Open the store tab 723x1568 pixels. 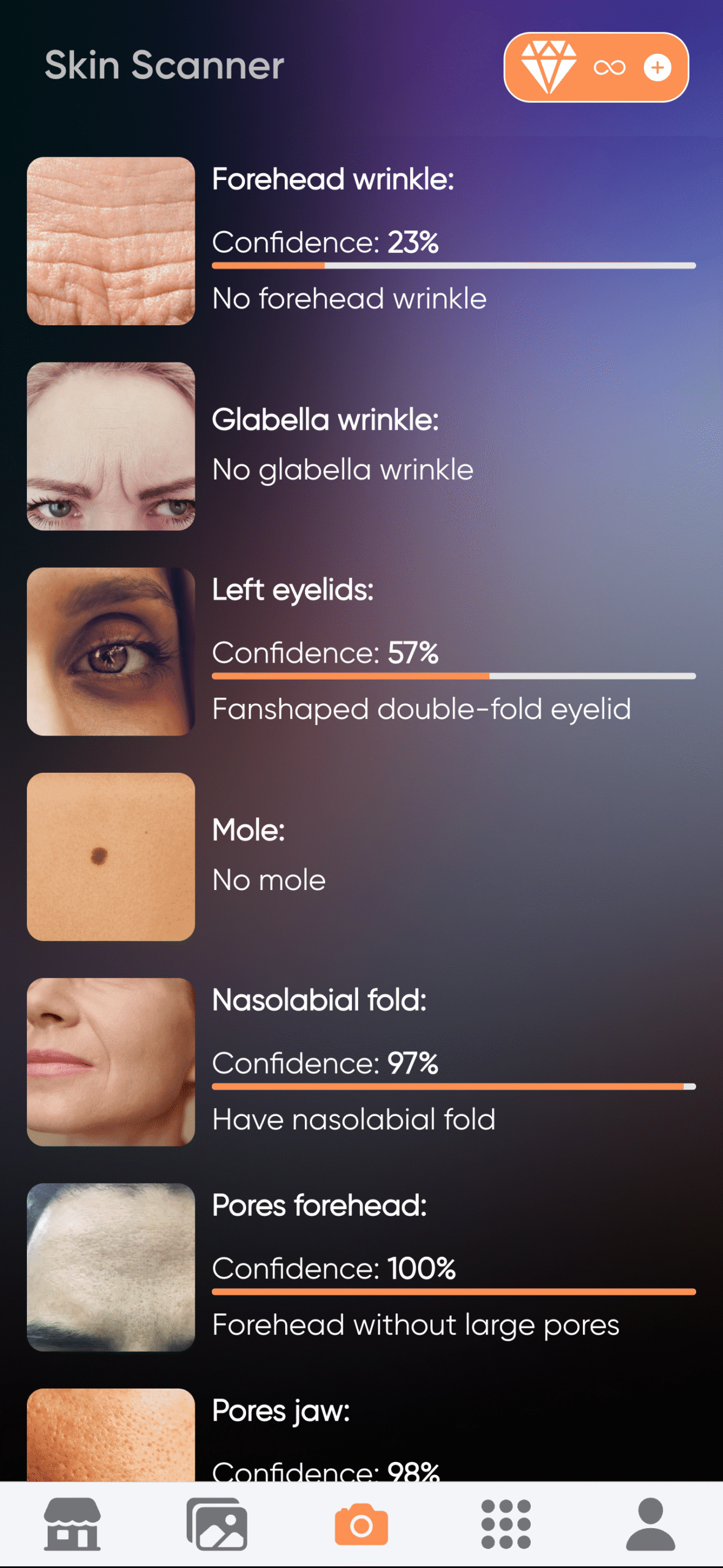(x=72, y=1525)
